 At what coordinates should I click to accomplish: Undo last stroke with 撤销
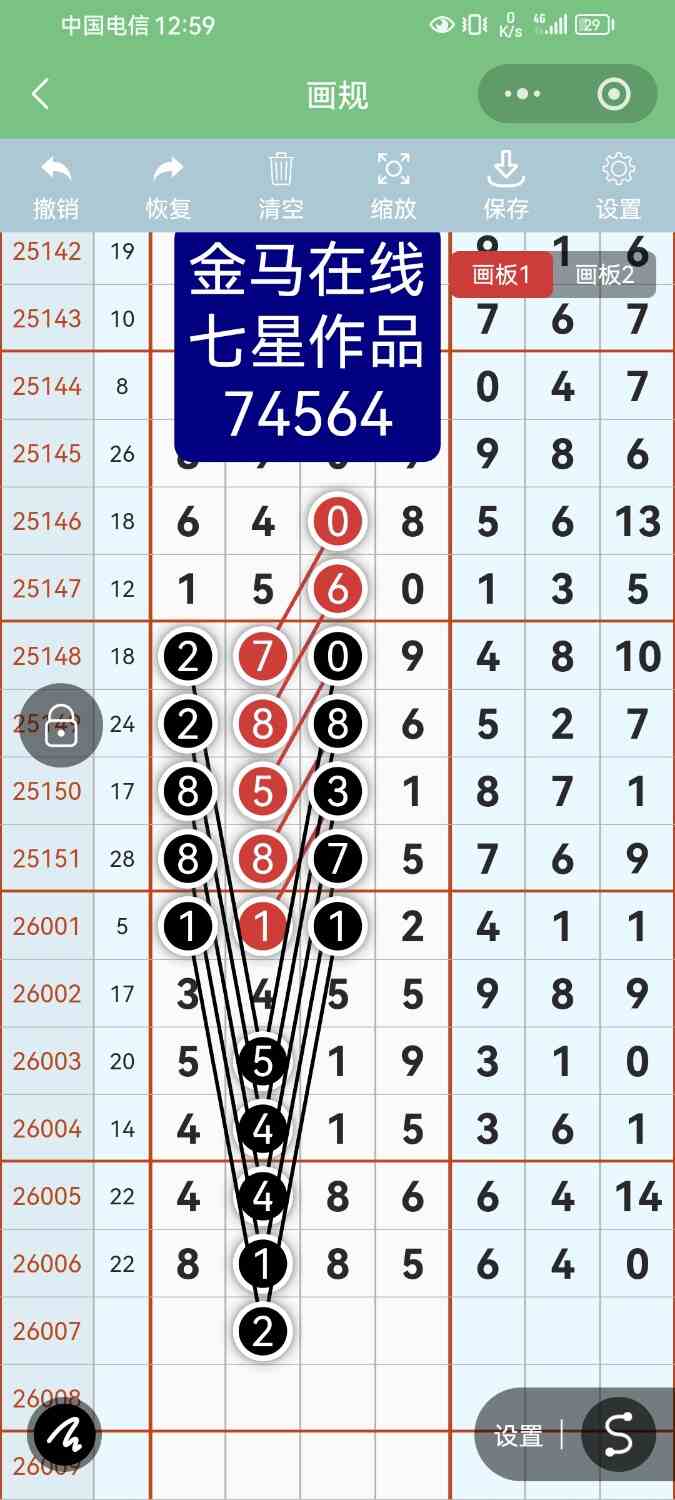tap(56, 186)
